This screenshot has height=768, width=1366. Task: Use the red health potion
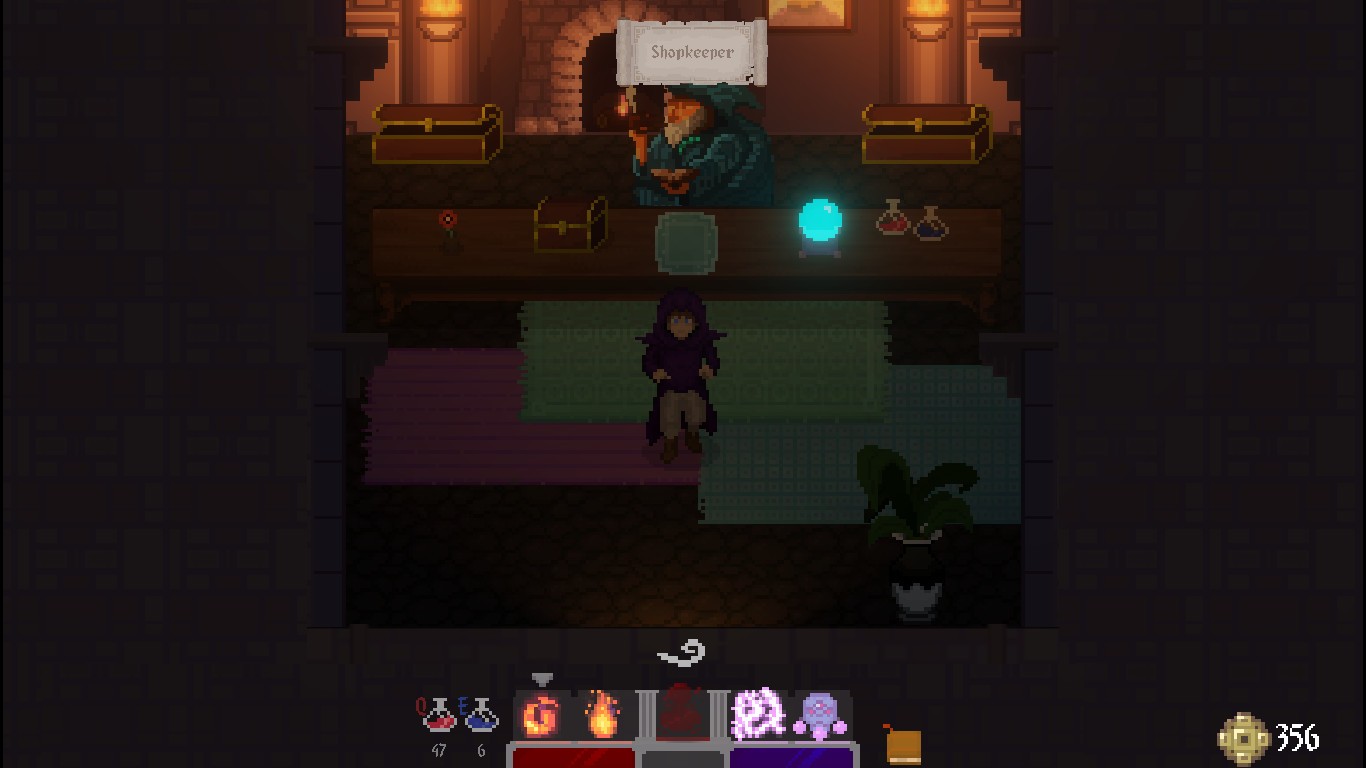pyautogui.click(x=438, y=716)
